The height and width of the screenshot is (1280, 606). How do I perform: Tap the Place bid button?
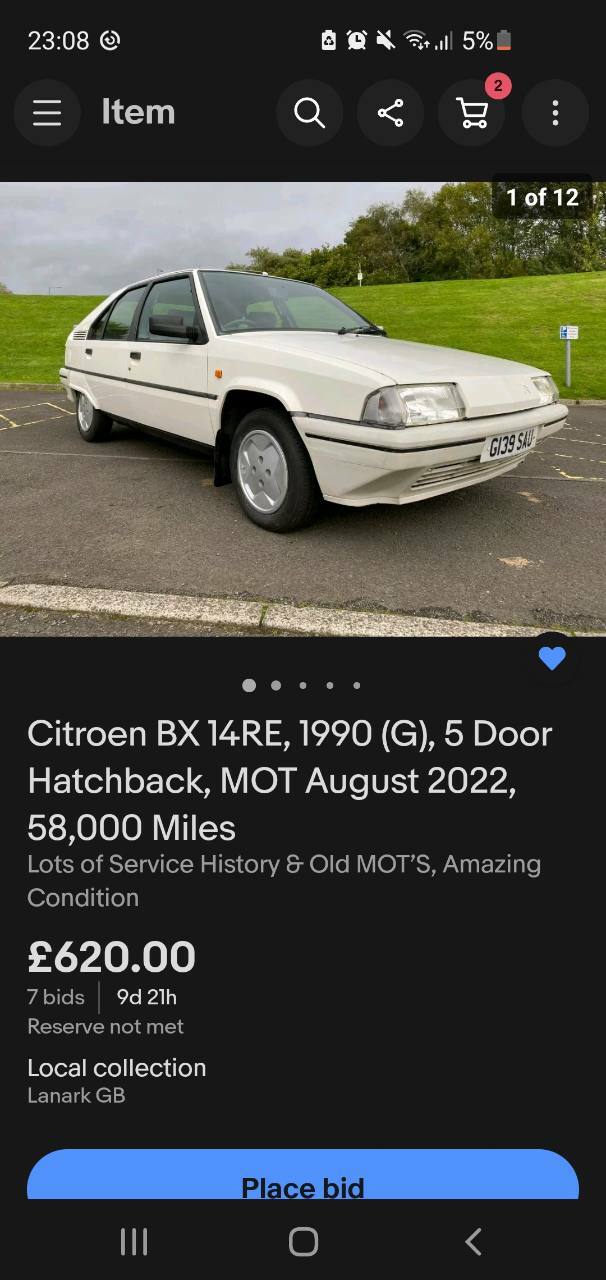303,1175
